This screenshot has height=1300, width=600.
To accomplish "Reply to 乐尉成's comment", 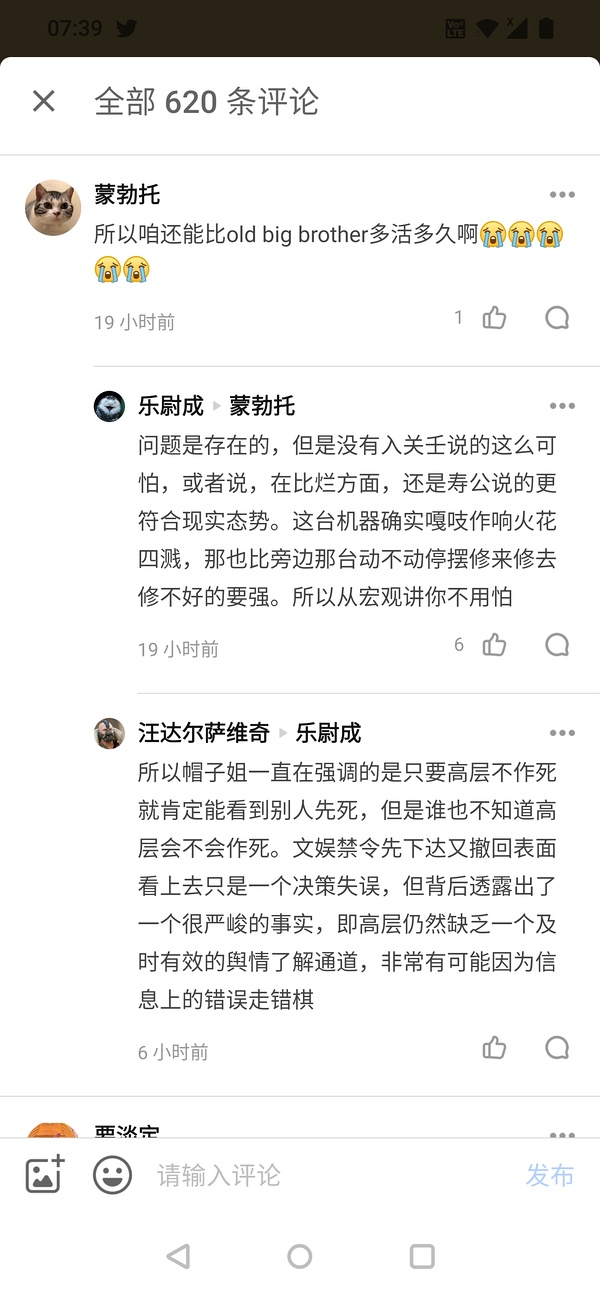I will point(557,645).
